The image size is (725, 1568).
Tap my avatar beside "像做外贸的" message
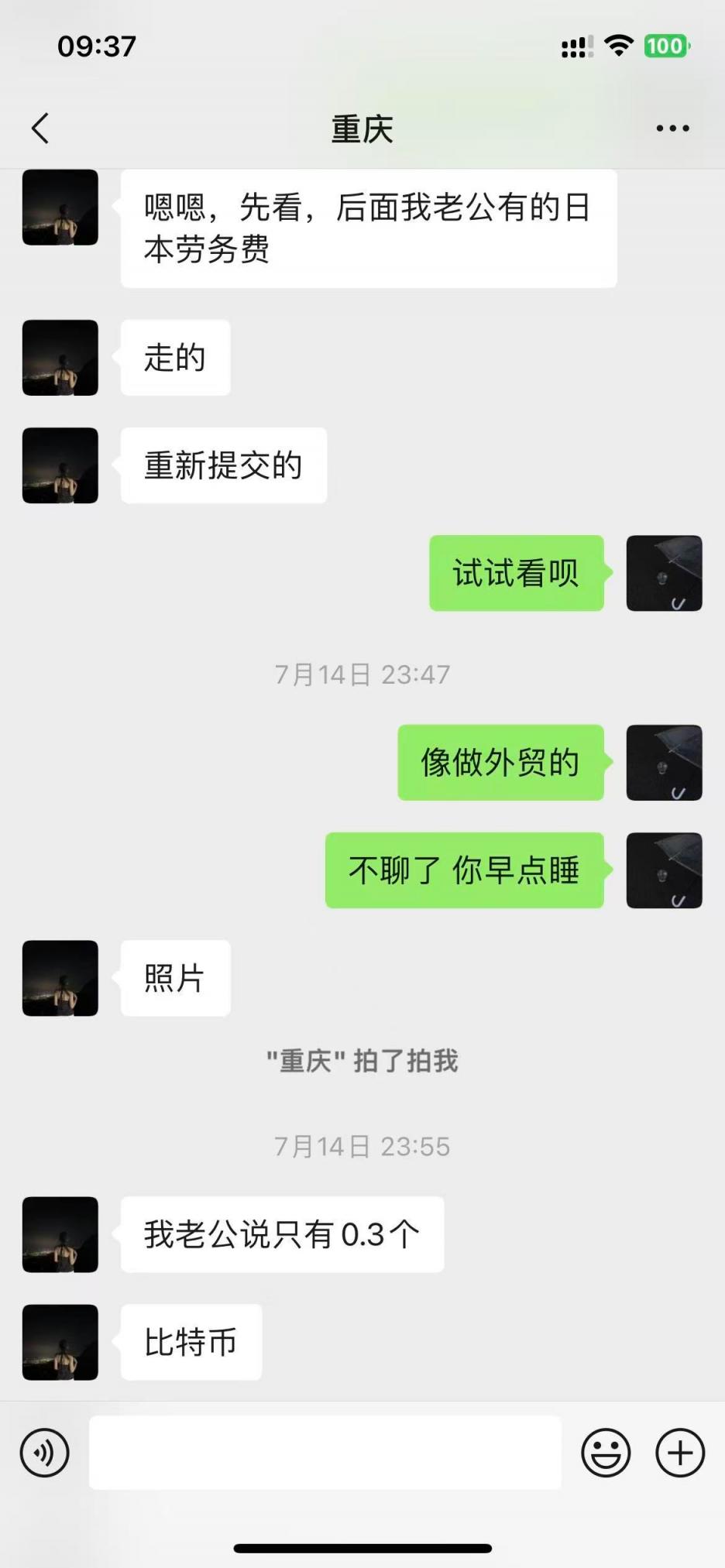[664, 763]
